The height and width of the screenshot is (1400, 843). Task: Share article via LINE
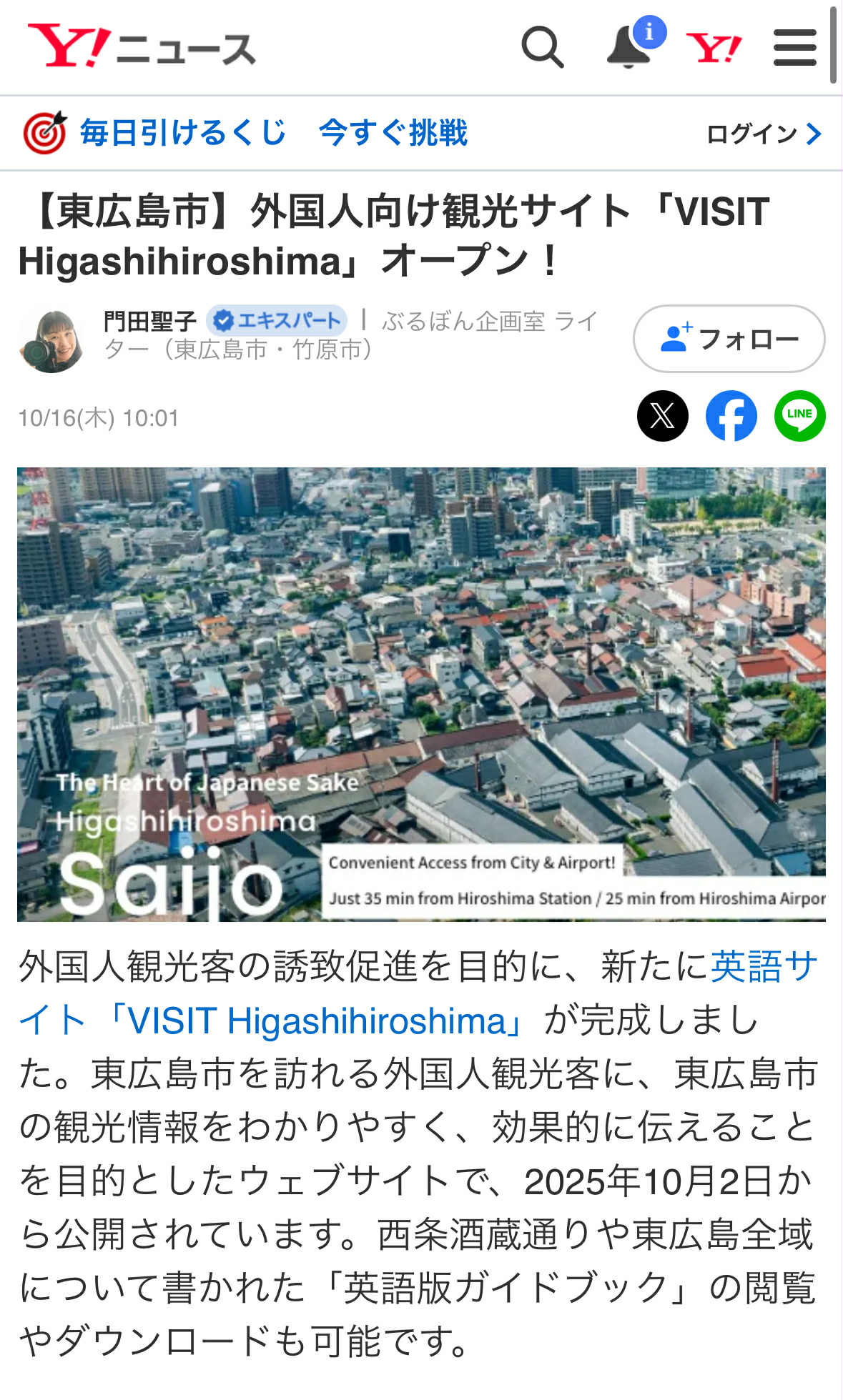(799, 416)
